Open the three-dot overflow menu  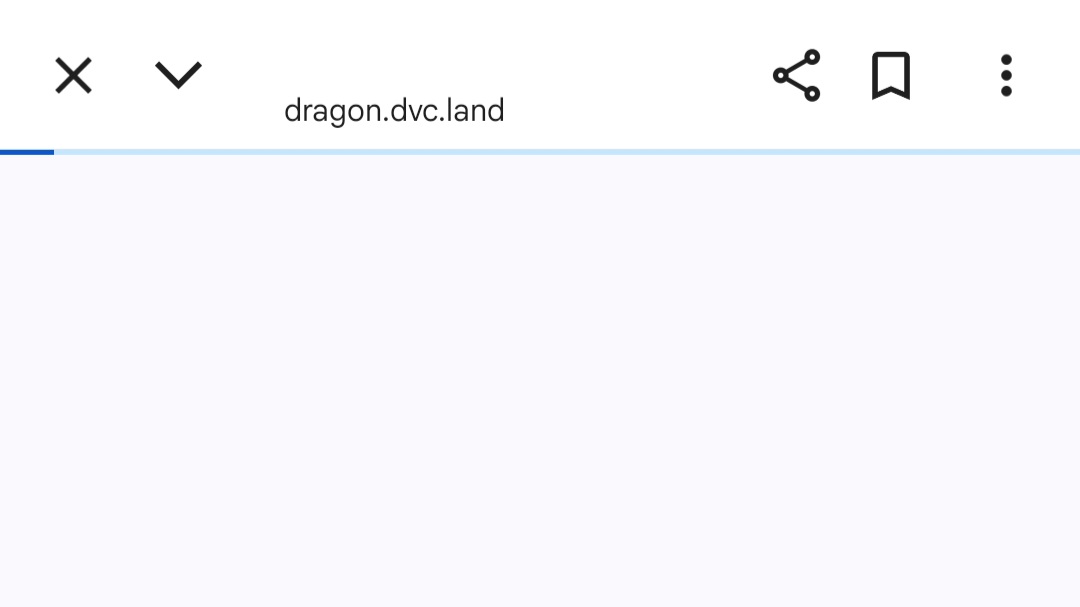click(x=1005, y=76)
